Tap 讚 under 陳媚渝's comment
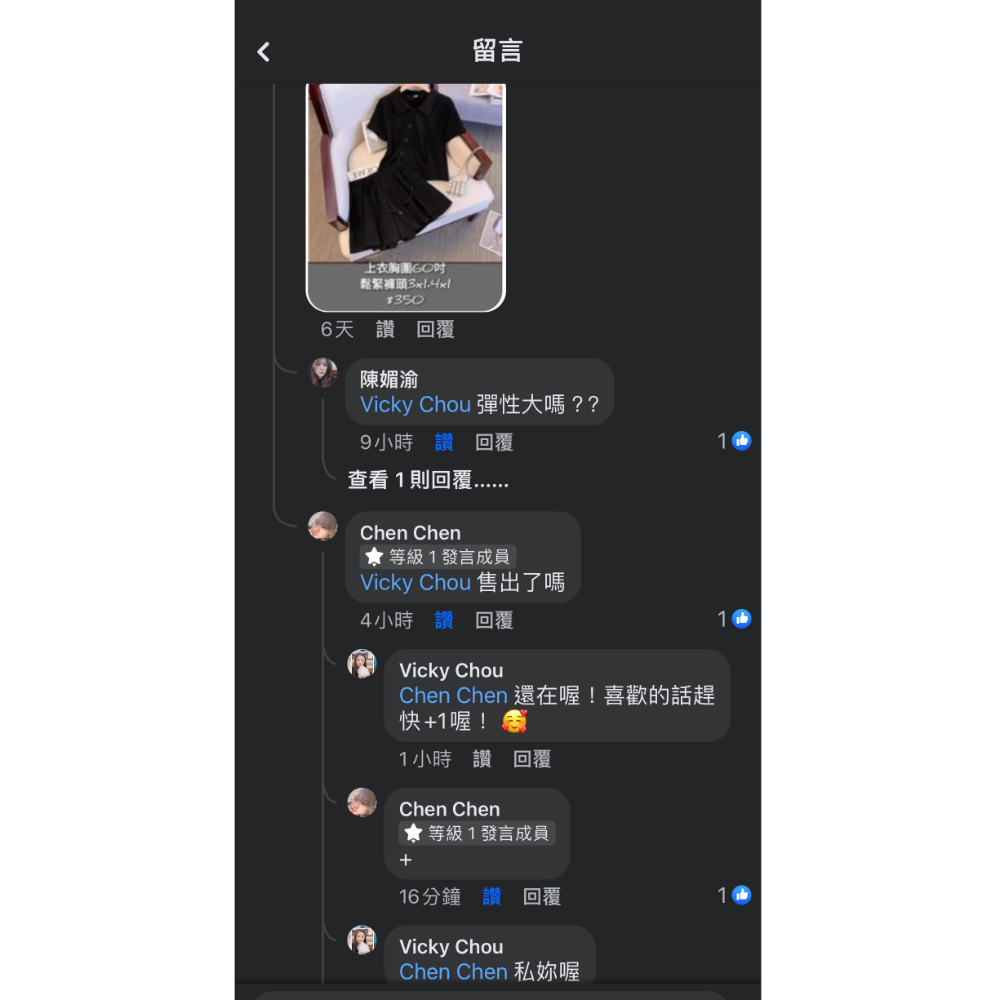 444,442
